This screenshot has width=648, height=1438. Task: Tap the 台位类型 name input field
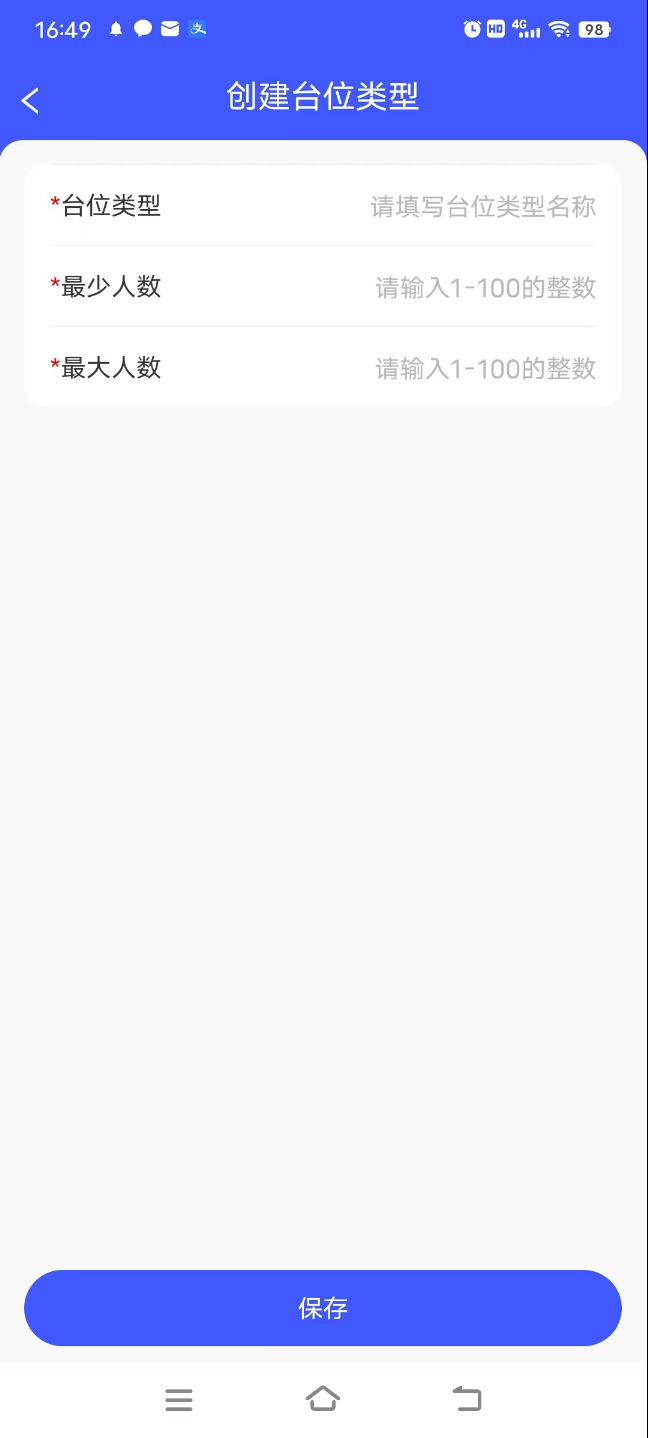point(483,207)
